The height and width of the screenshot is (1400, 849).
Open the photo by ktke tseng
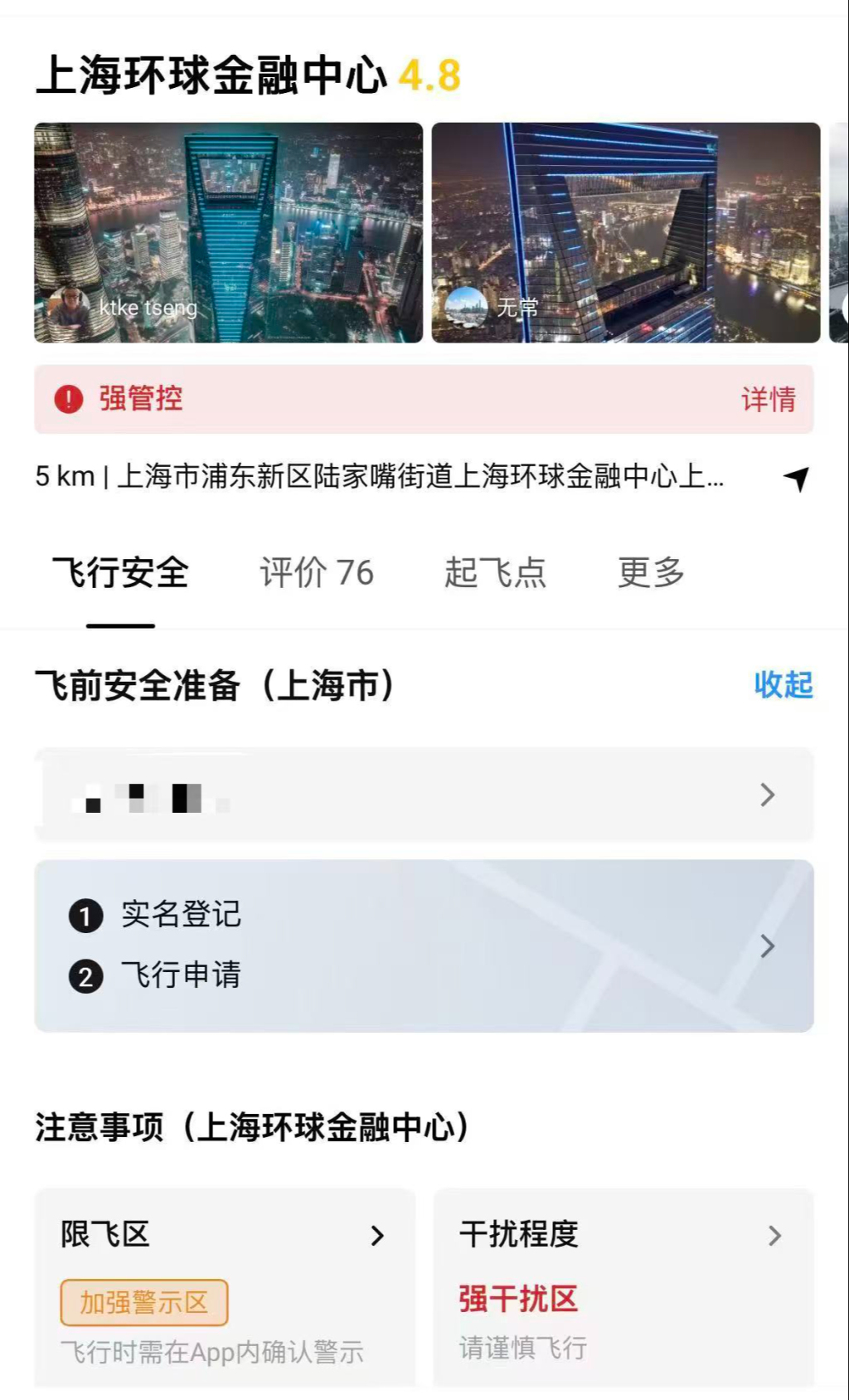coord(228,232)
